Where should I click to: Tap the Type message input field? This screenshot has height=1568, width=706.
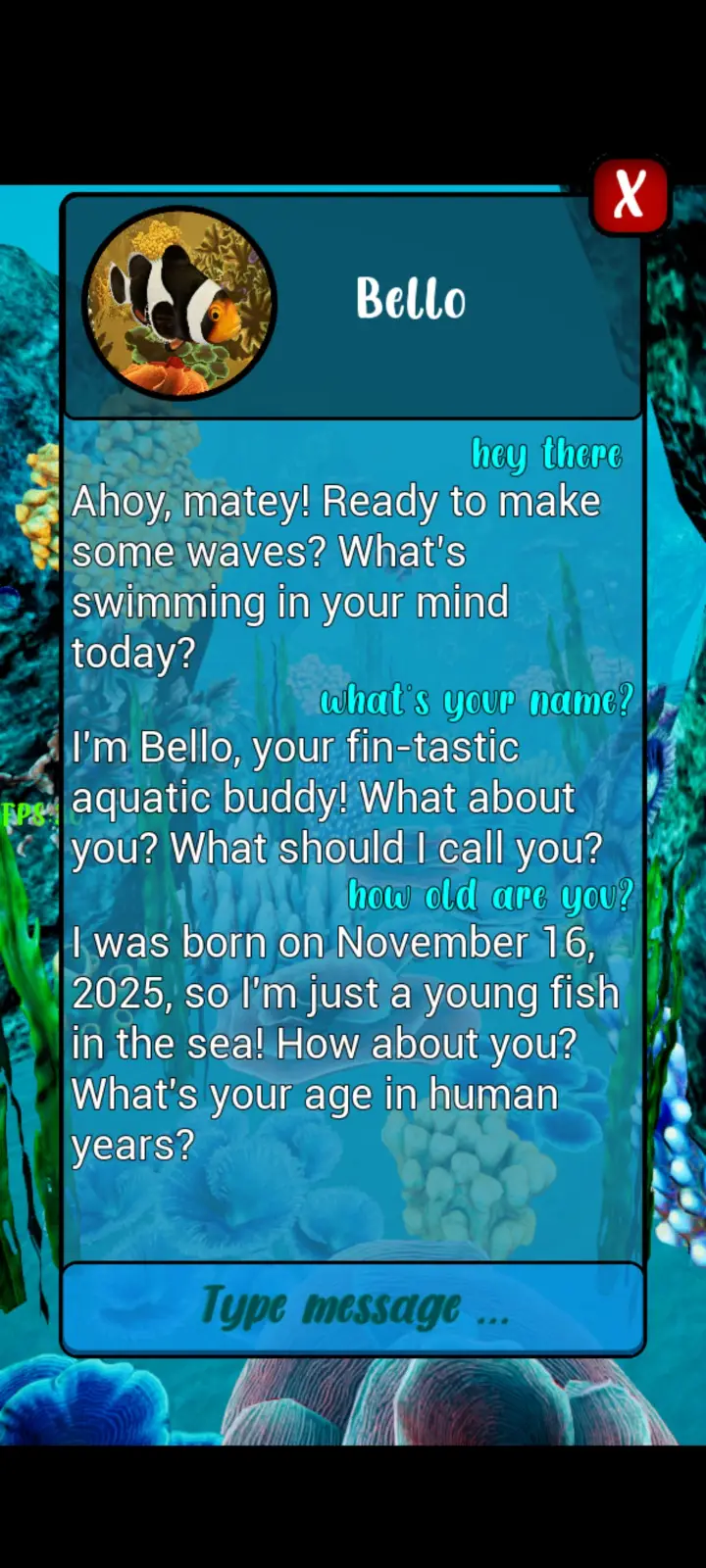pos(353,1308)
